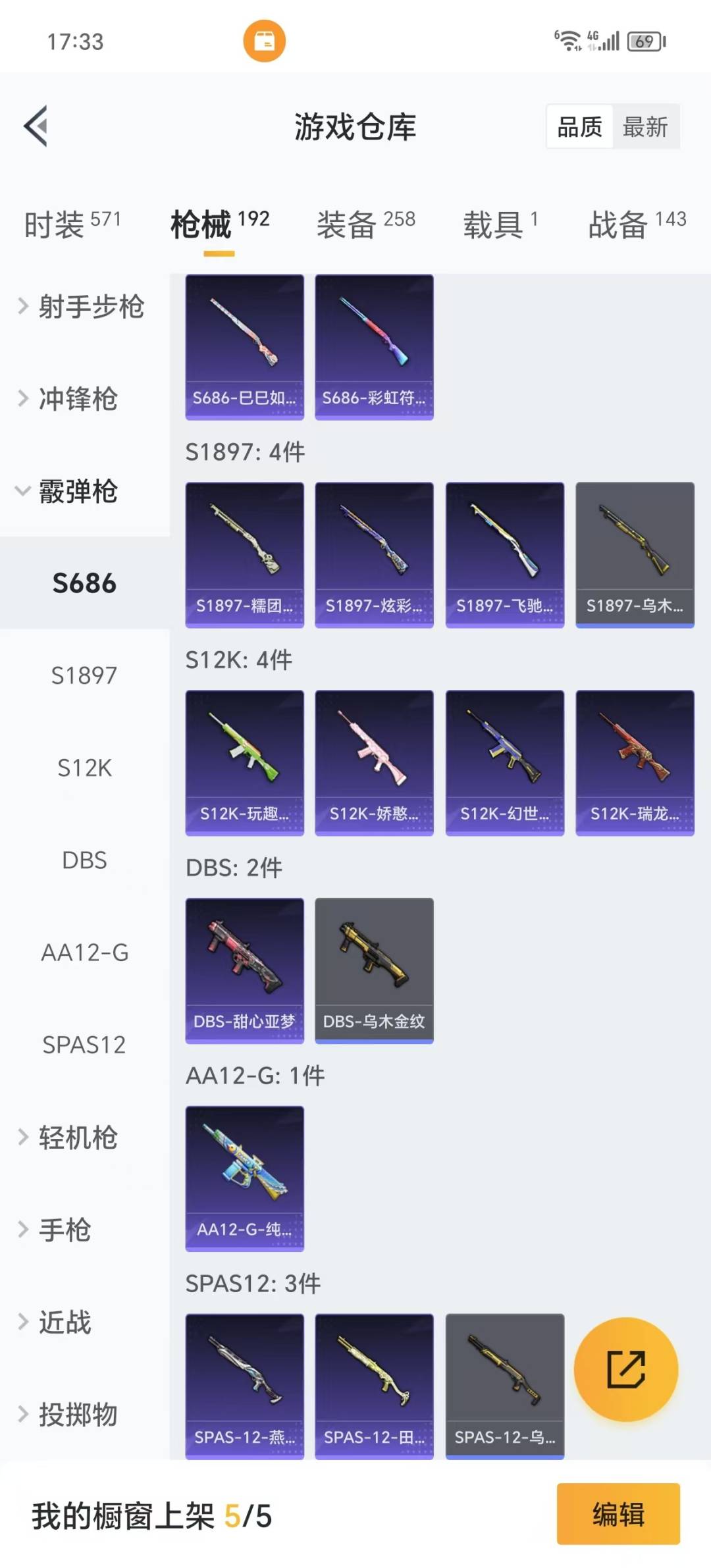Open the 战备 tab
Screen dimensions: 711x1568
click(x=637, y=224)
